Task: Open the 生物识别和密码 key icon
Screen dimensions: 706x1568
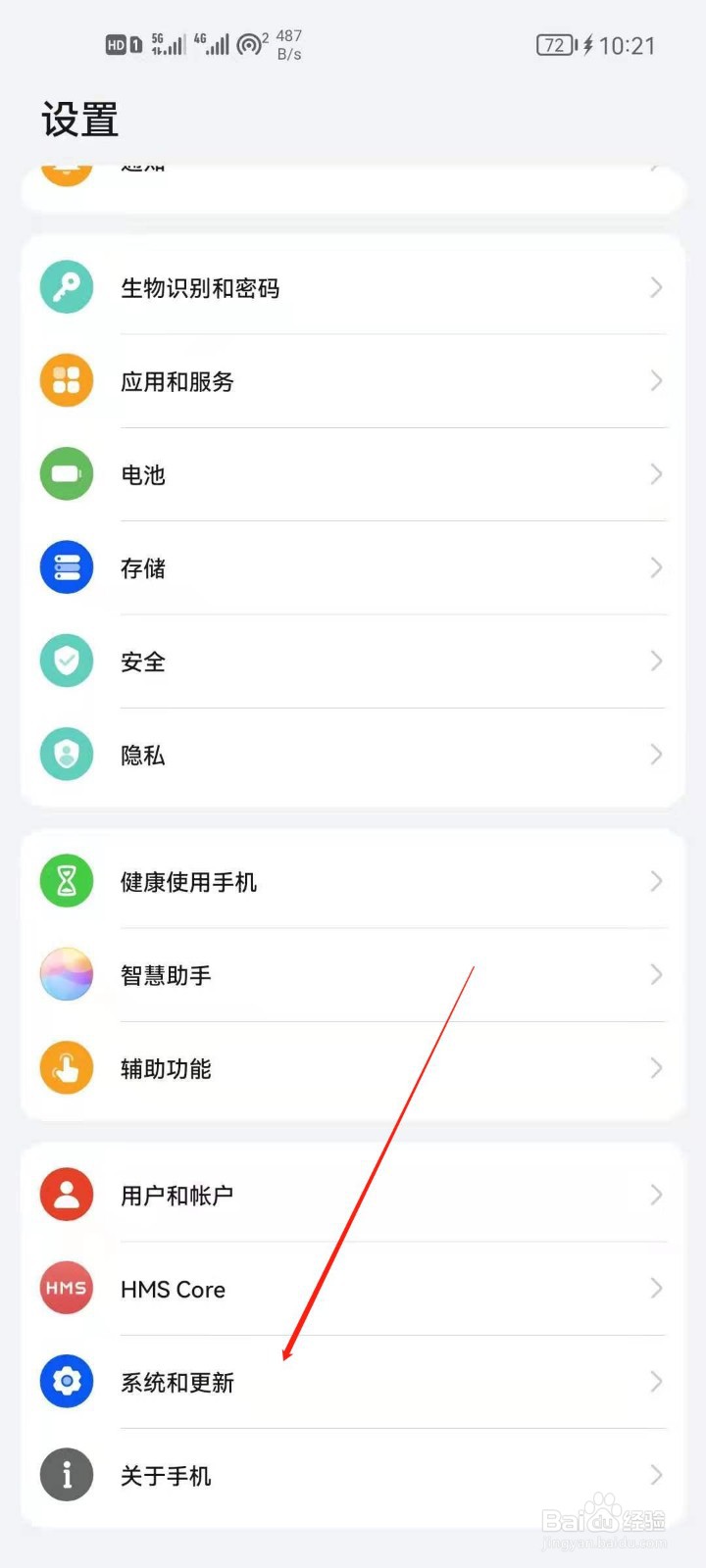Action: (66, 287)
